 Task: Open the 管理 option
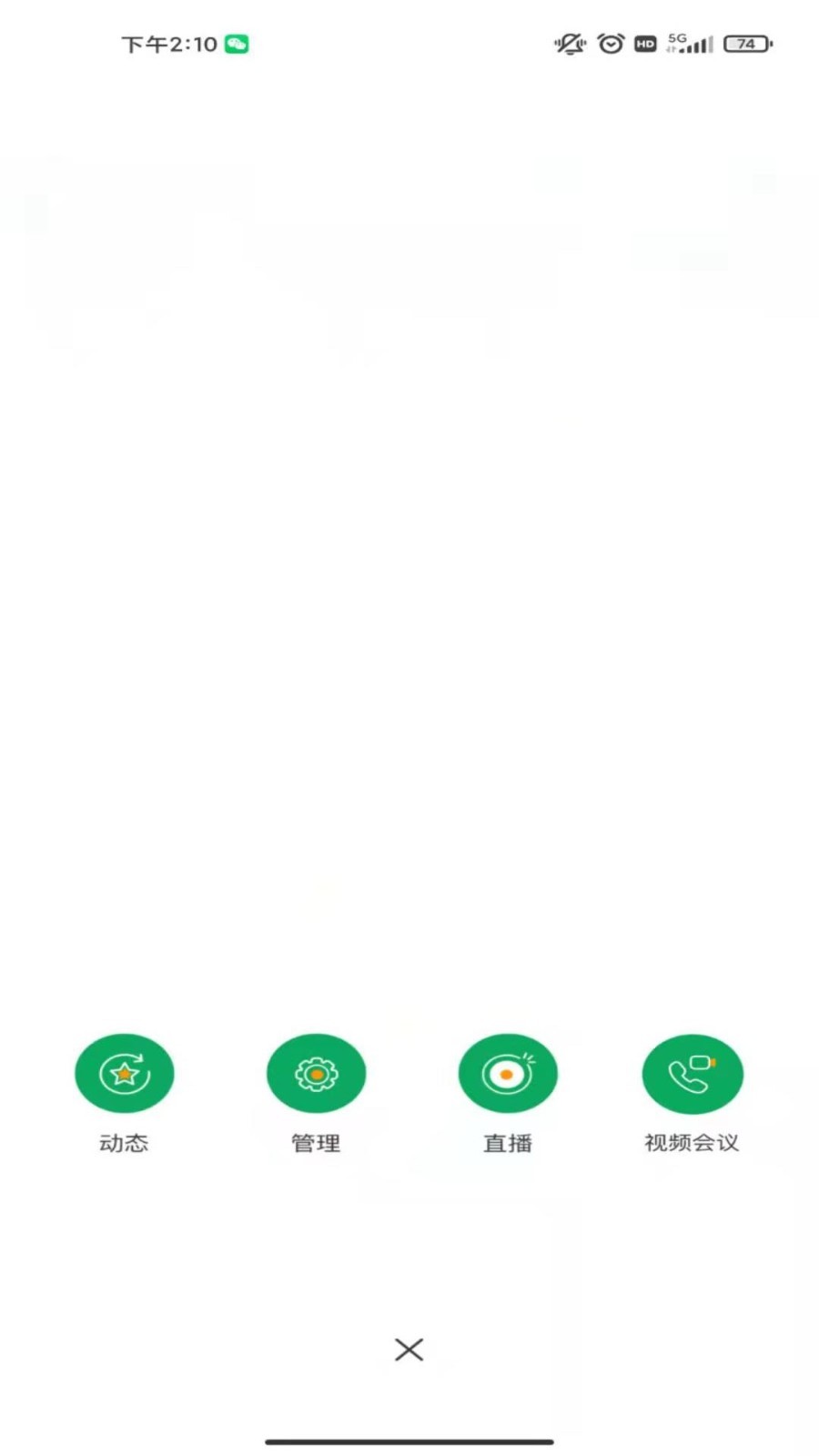tap(316, 1074)
